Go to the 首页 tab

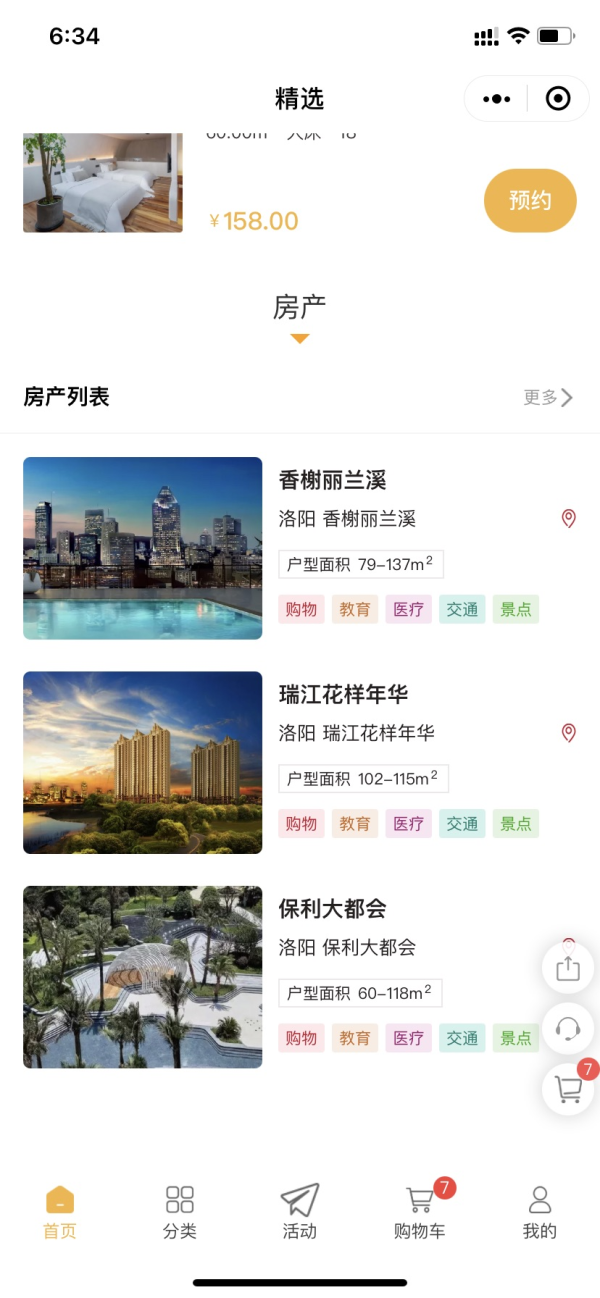pos(60,1211)
